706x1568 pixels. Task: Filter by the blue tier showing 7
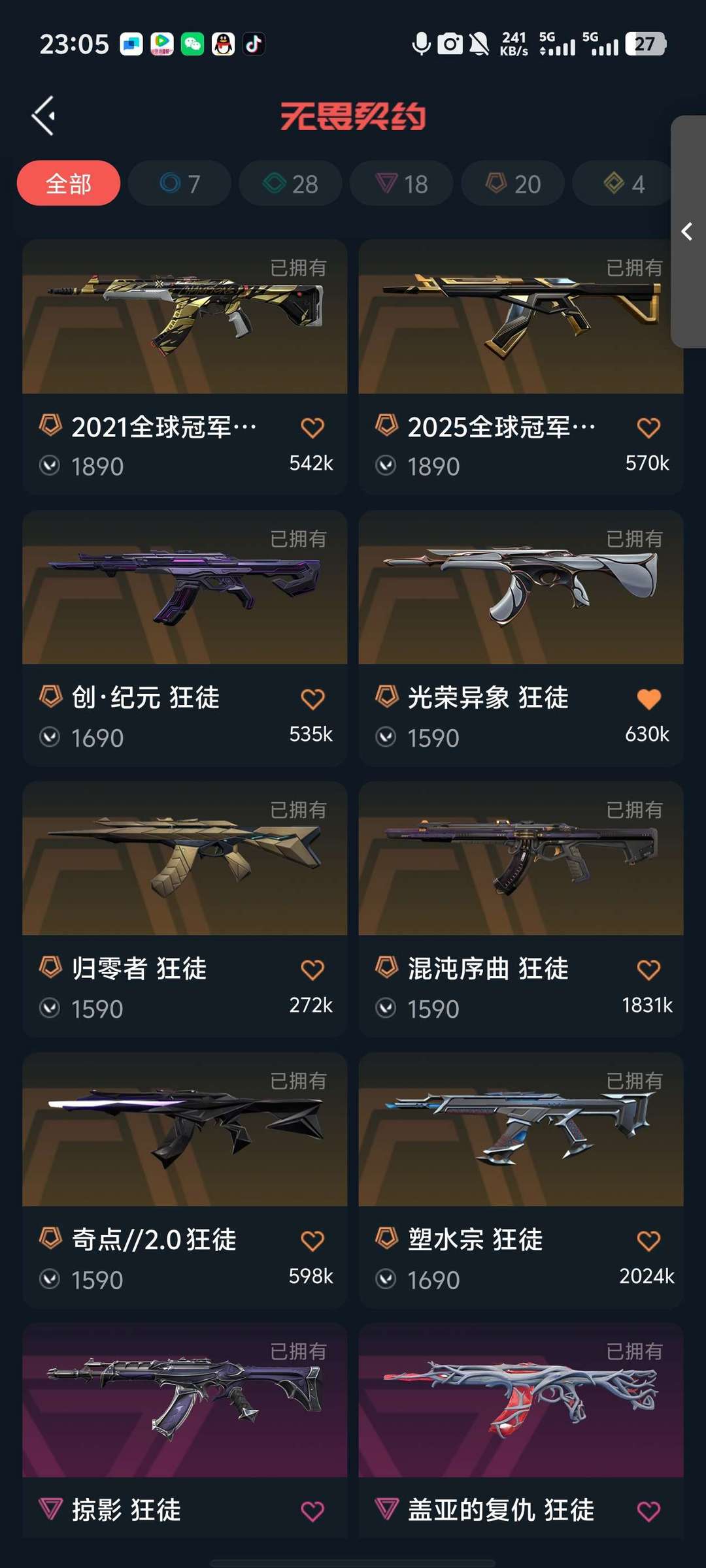tap(179, 184)
